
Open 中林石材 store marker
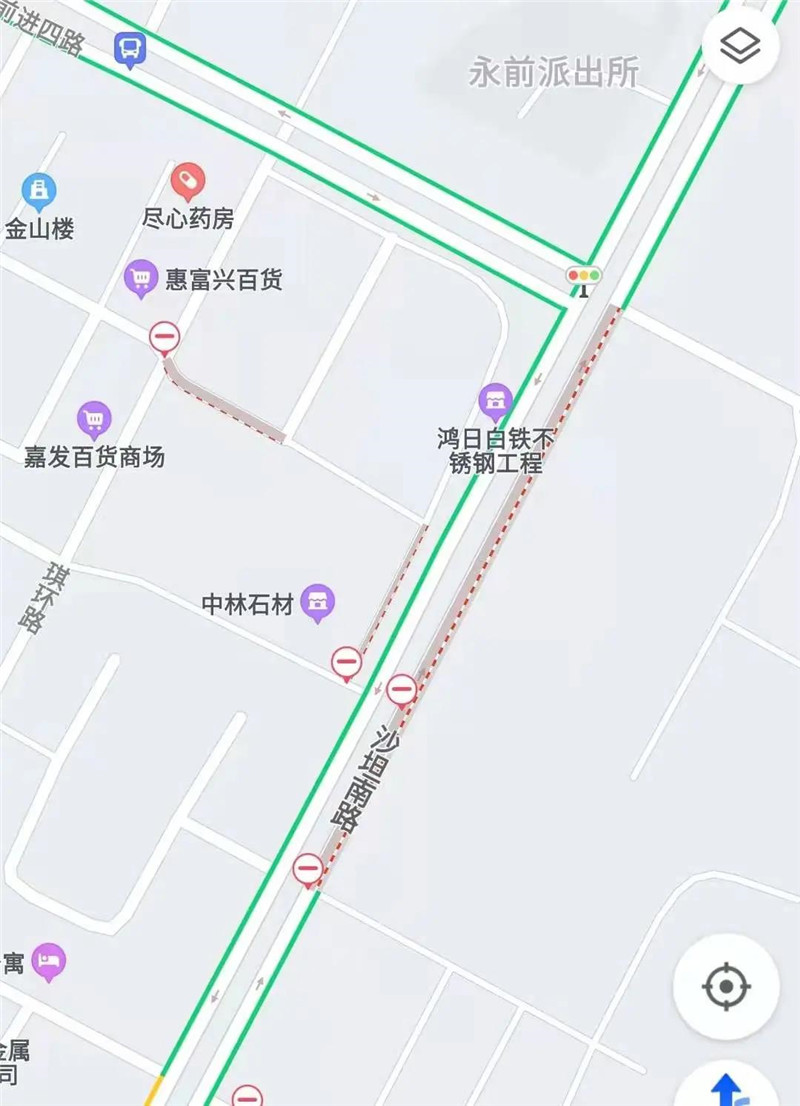(x=318, y=602)
